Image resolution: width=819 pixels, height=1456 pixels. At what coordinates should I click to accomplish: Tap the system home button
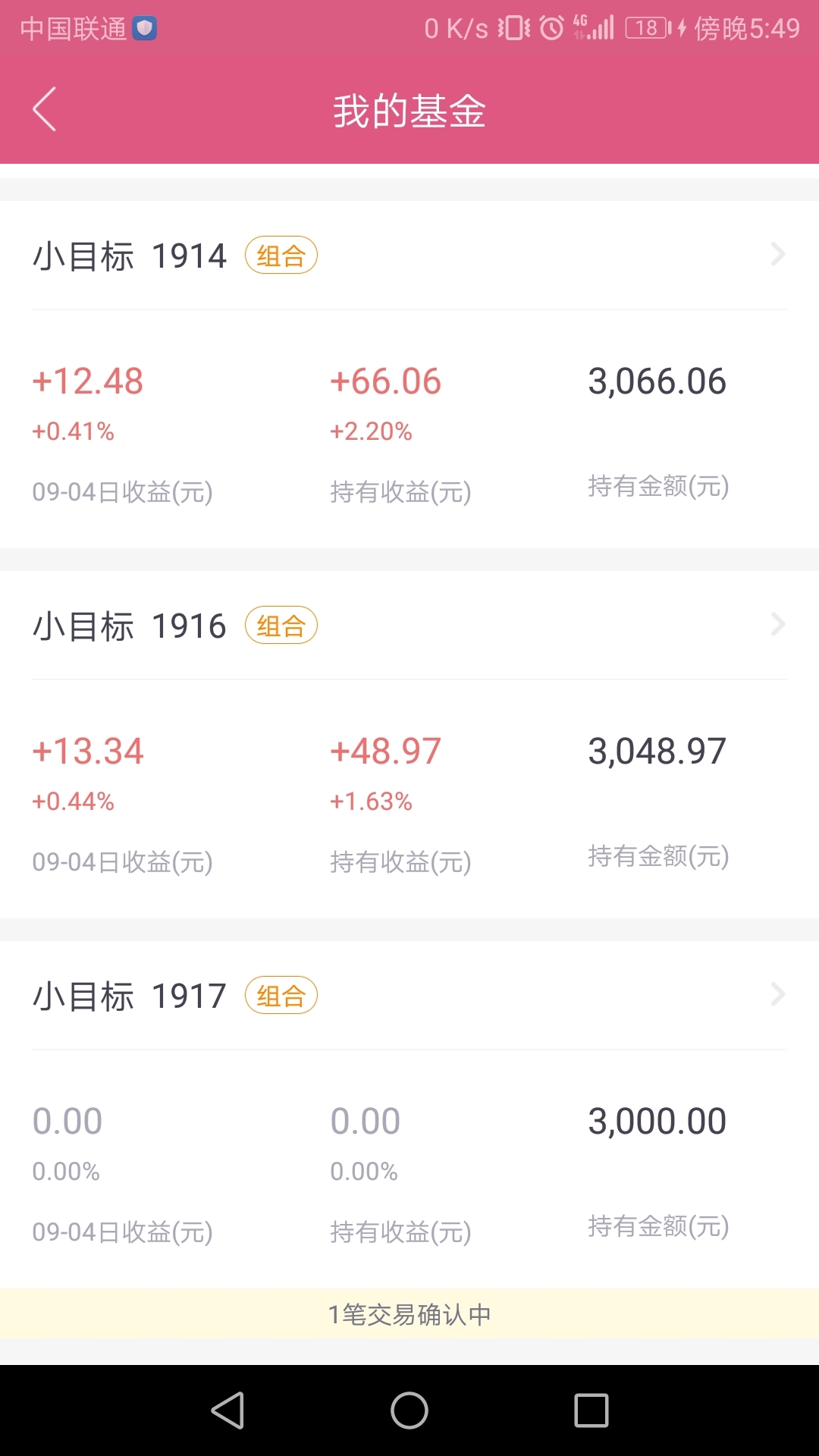click(409, 1410)
